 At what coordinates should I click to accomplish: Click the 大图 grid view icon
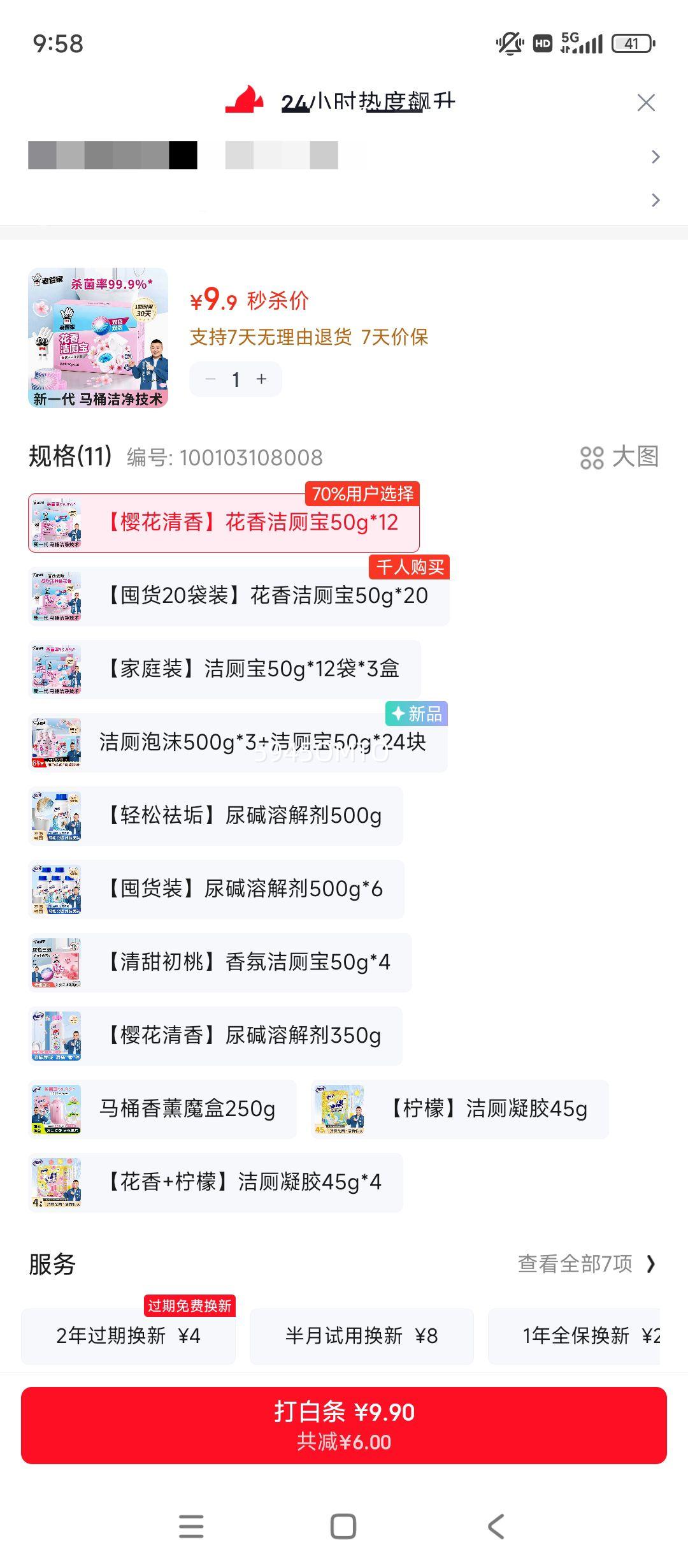pyautogui.click(x=593, y=457)
